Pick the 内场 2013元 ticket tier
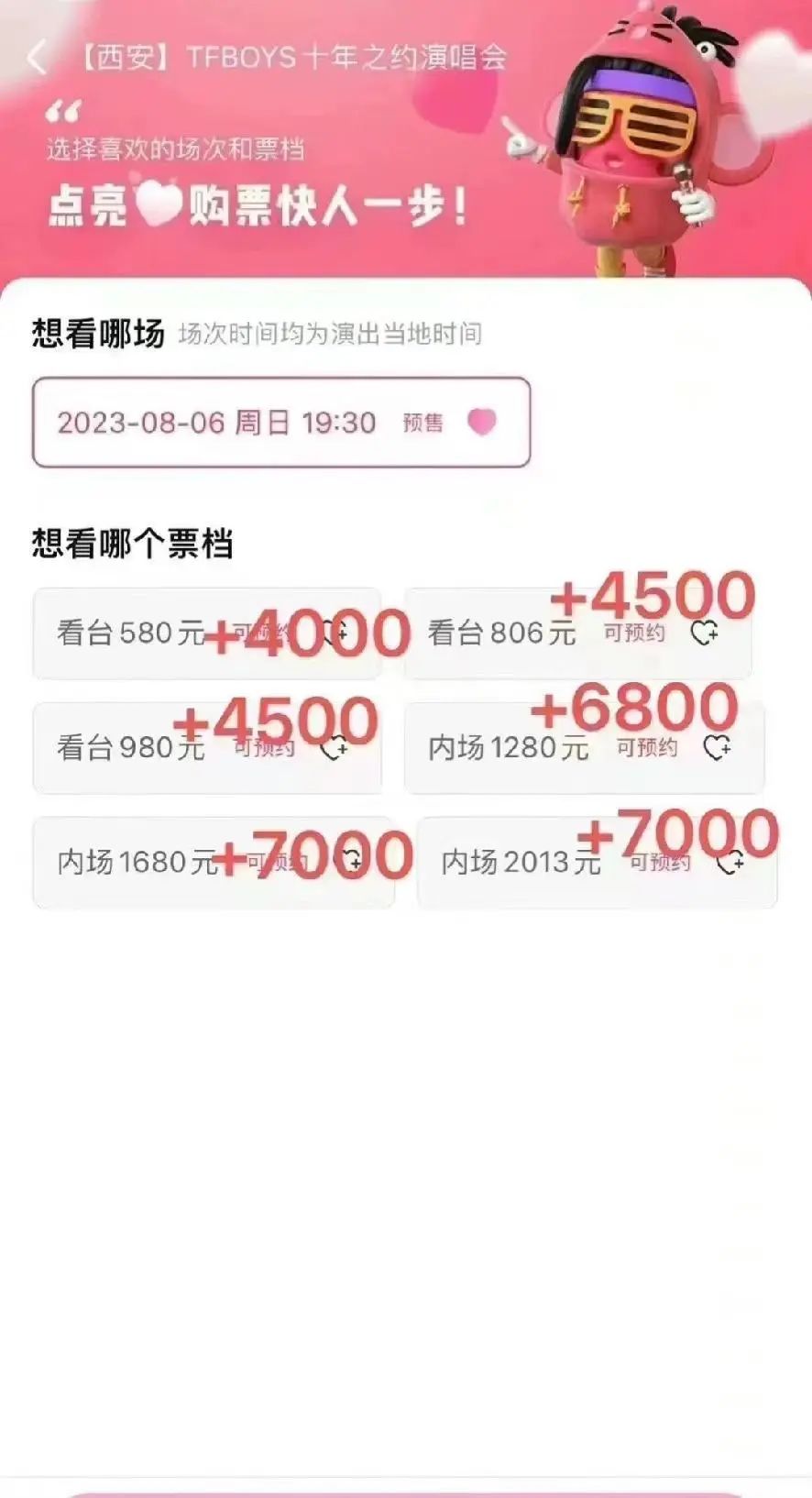The image size is (812, 1498). (x=597, y=863)
